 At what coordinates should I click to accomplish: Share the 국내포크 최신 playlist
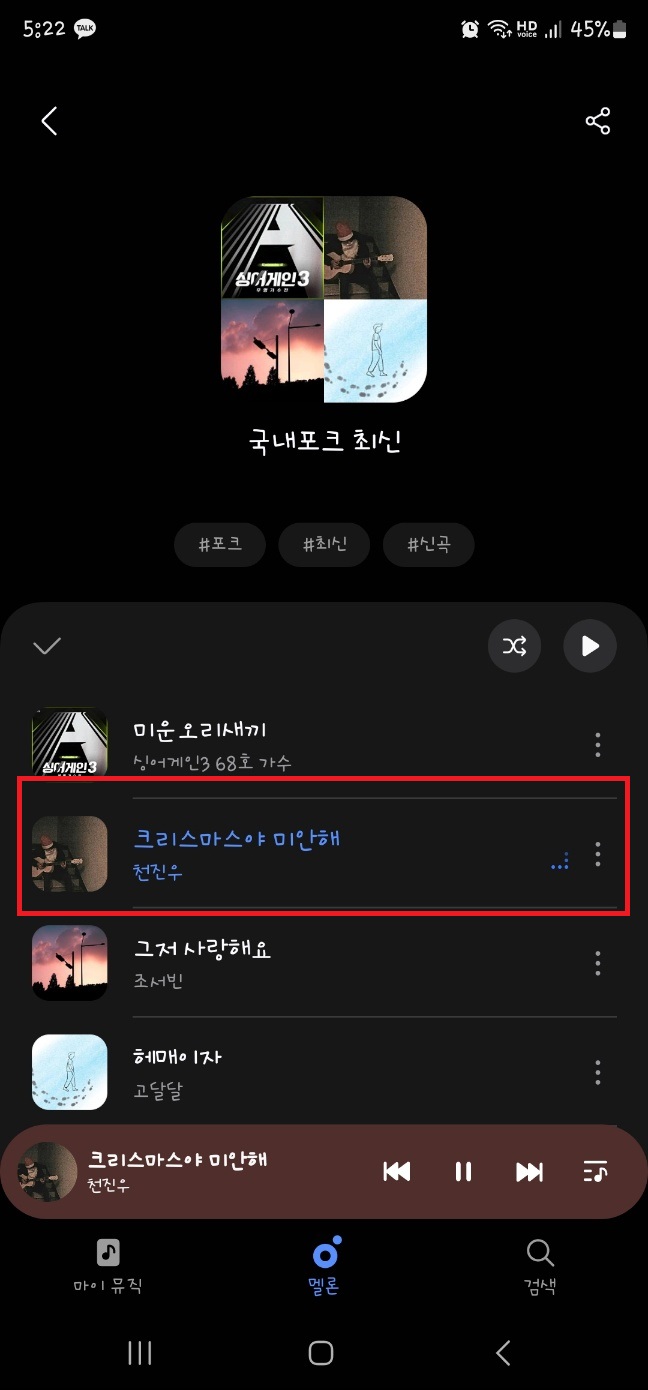[x=597, y=122]
